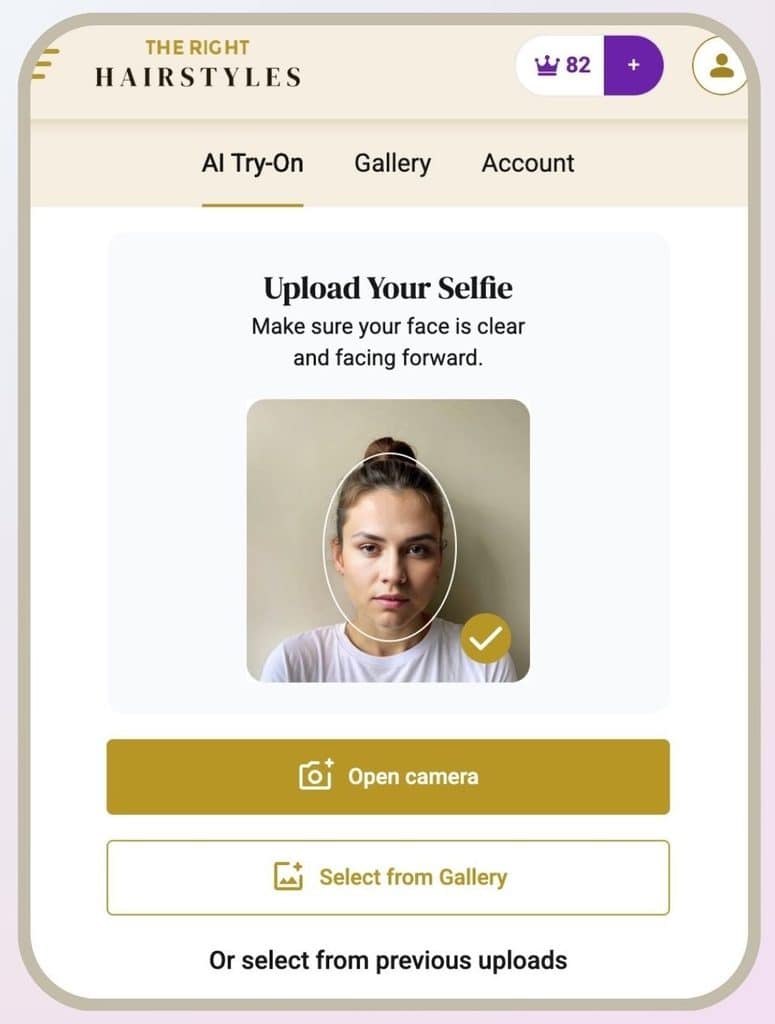775x1024 pixels.
Task: Tap the uploaded selfie preview
Action: pos(388,541)
